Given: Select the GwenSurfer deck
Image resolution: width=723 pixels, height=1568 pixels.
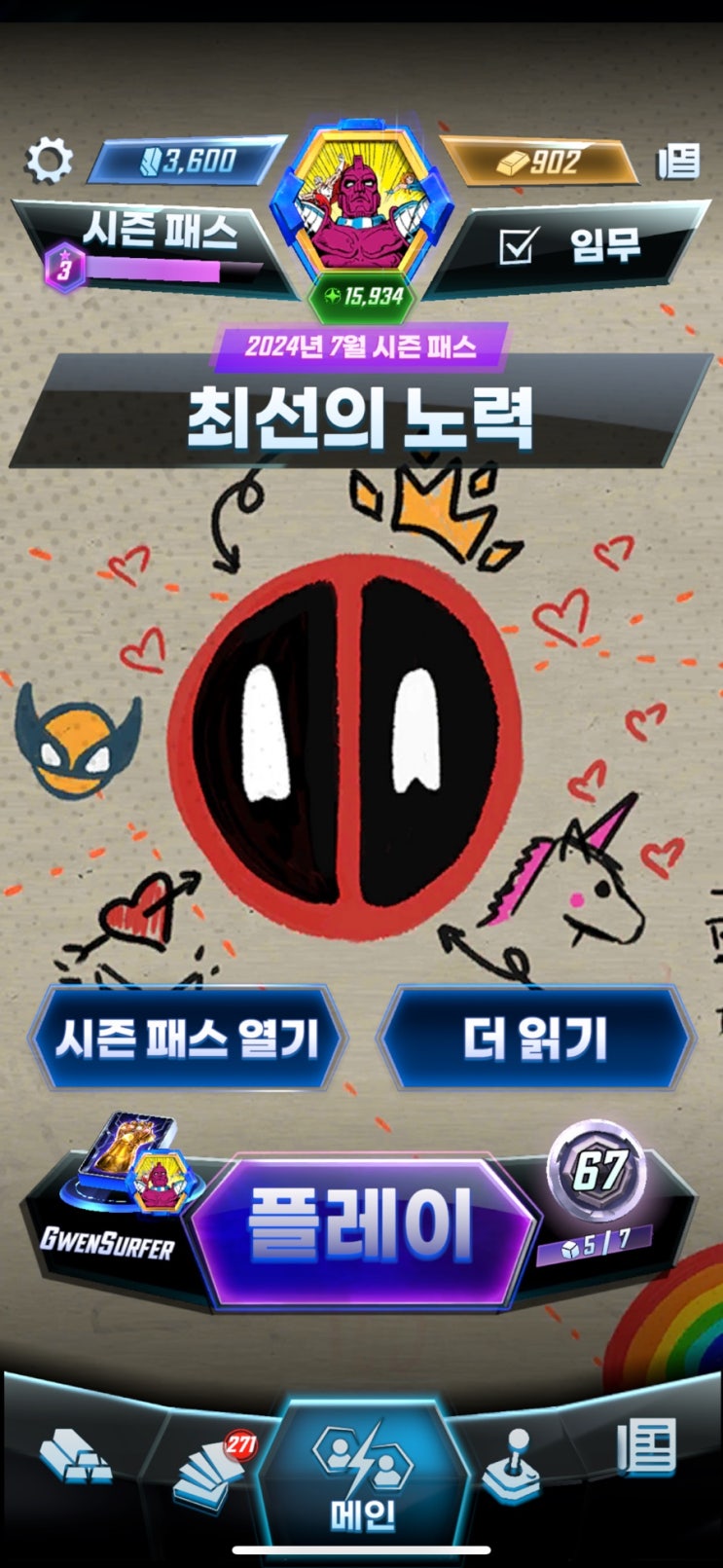Looking at the screenshot, I should (115, 1197).
